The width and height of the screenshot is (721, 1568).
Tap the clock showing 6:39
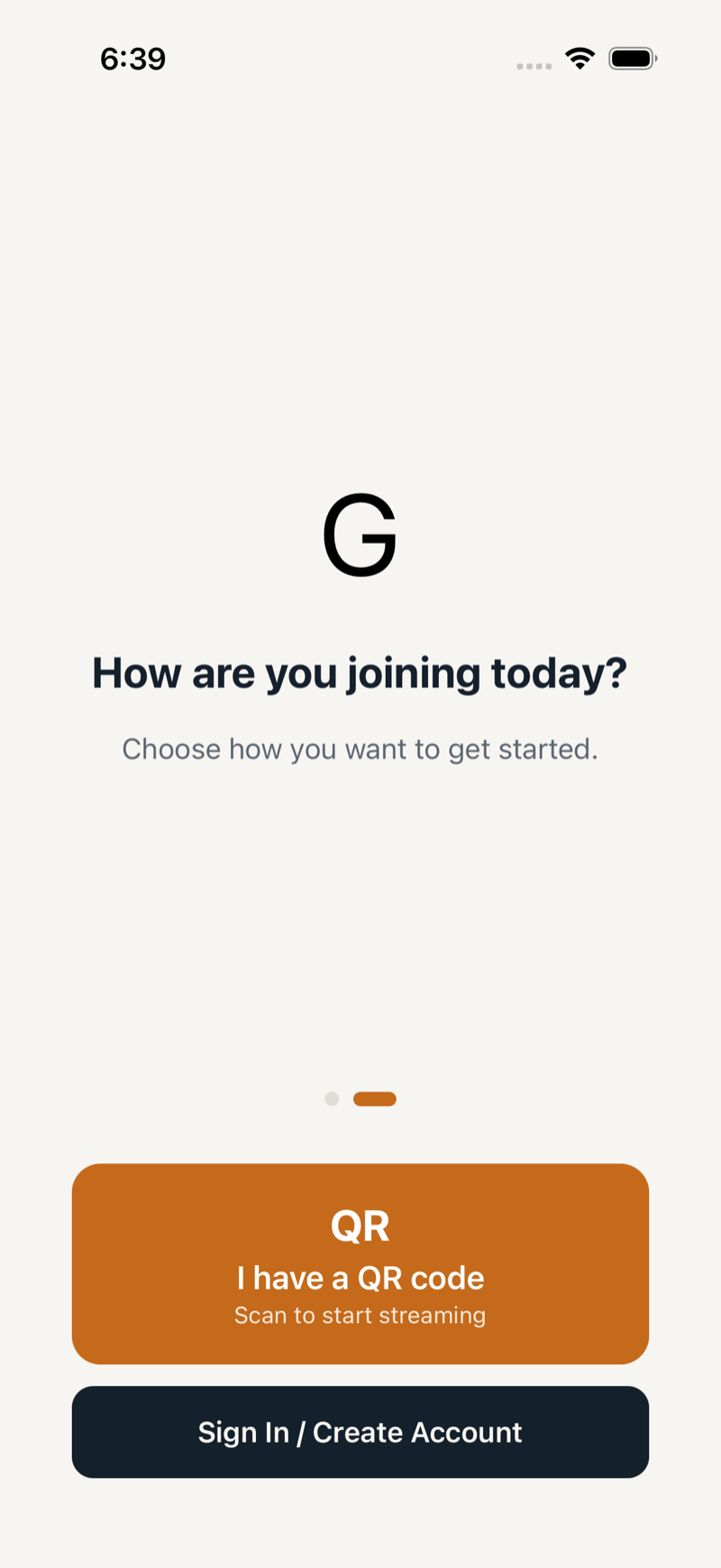coord(133,59)
